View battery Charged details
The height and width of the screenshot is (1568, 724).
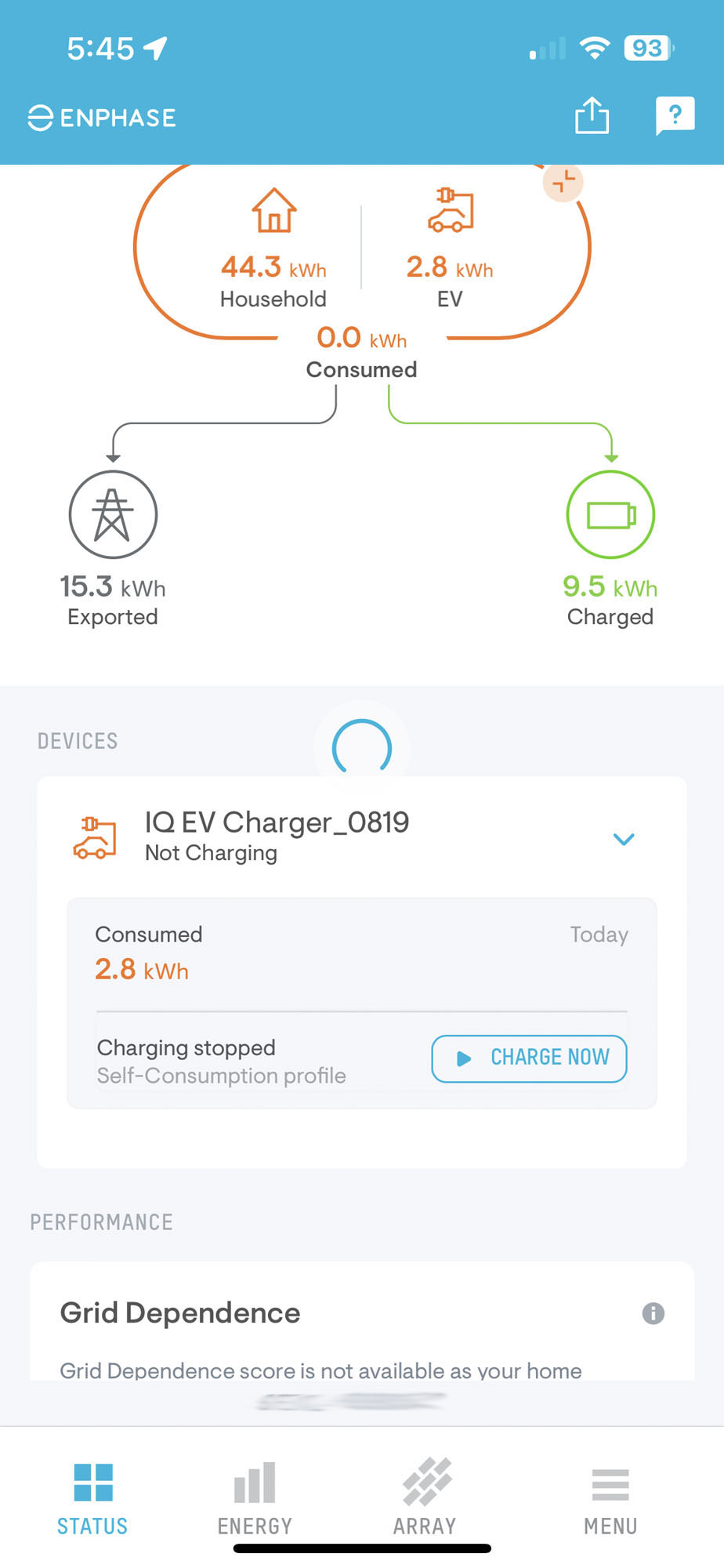pos(610,515)
